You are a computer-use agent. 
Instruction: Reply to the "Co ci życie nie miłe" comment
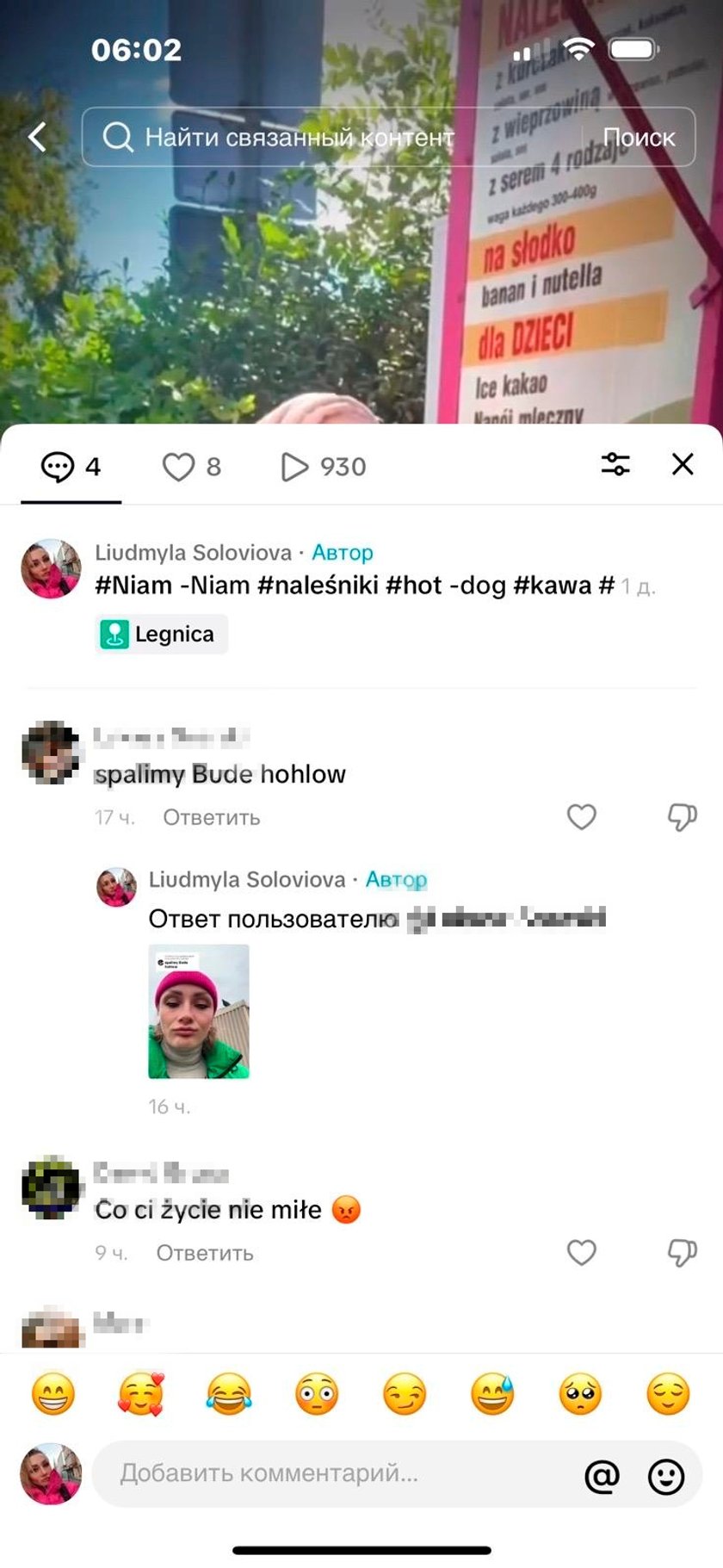click(205, 1253)
